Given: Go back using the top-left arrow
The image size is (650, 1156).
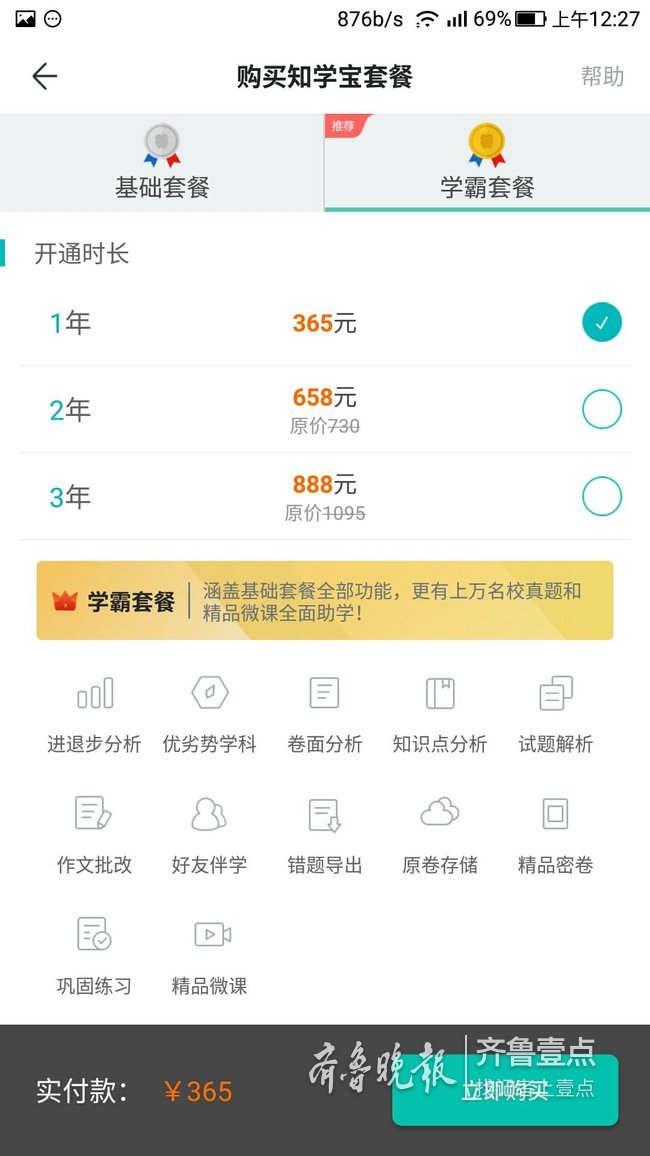Looking at the screenshot, I should (45, 76).
